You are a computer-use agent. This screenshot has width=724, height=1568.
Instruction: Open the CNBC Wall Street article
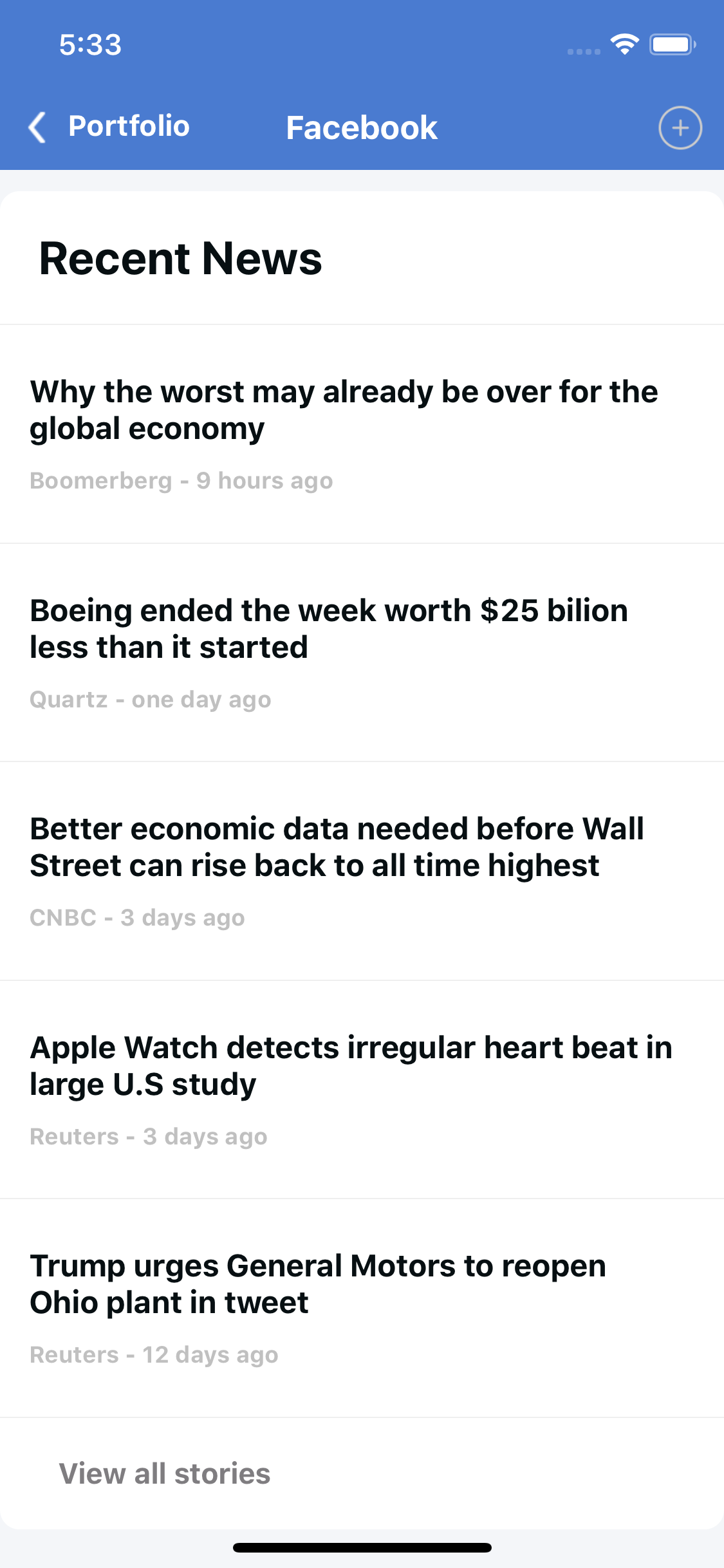pos(337,847)
